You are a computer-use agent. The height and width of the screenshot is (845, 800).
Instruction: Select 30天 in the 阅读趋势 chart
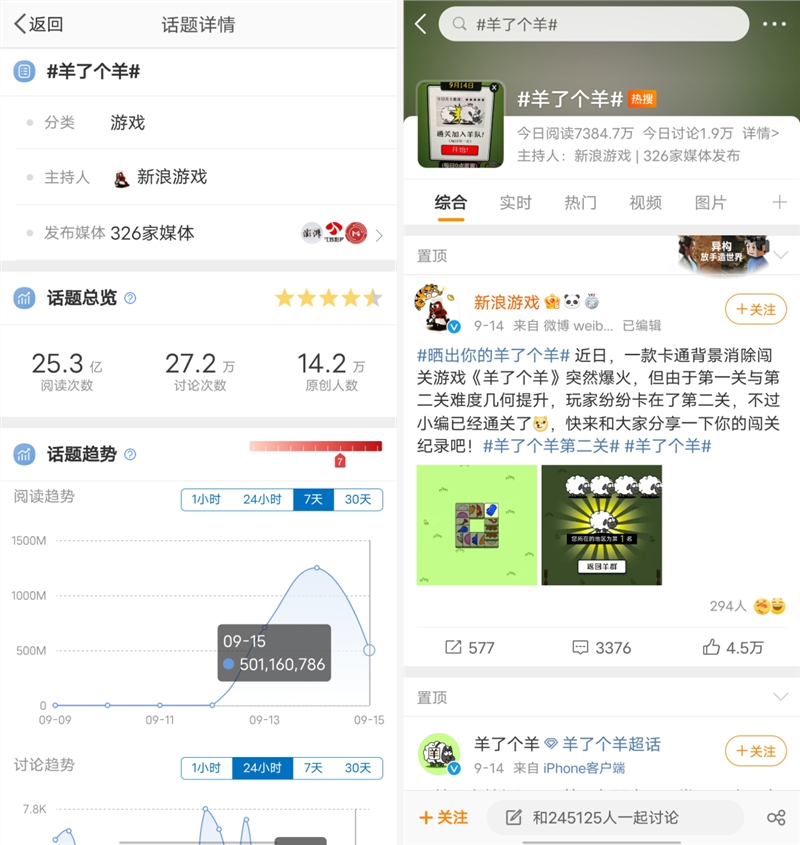coord(358,500)
